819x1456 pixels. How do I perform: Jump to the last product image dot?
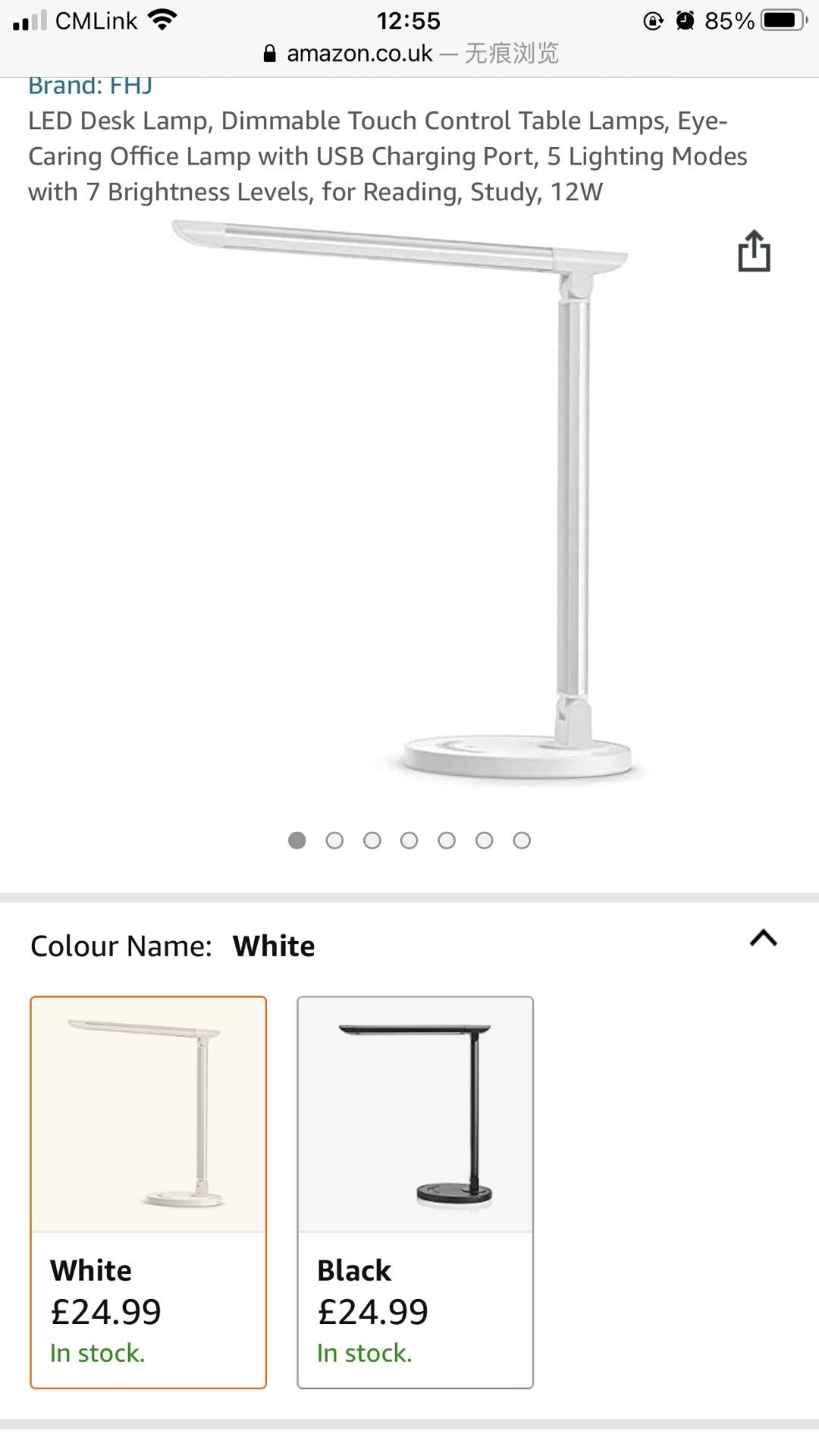[522, 840]
